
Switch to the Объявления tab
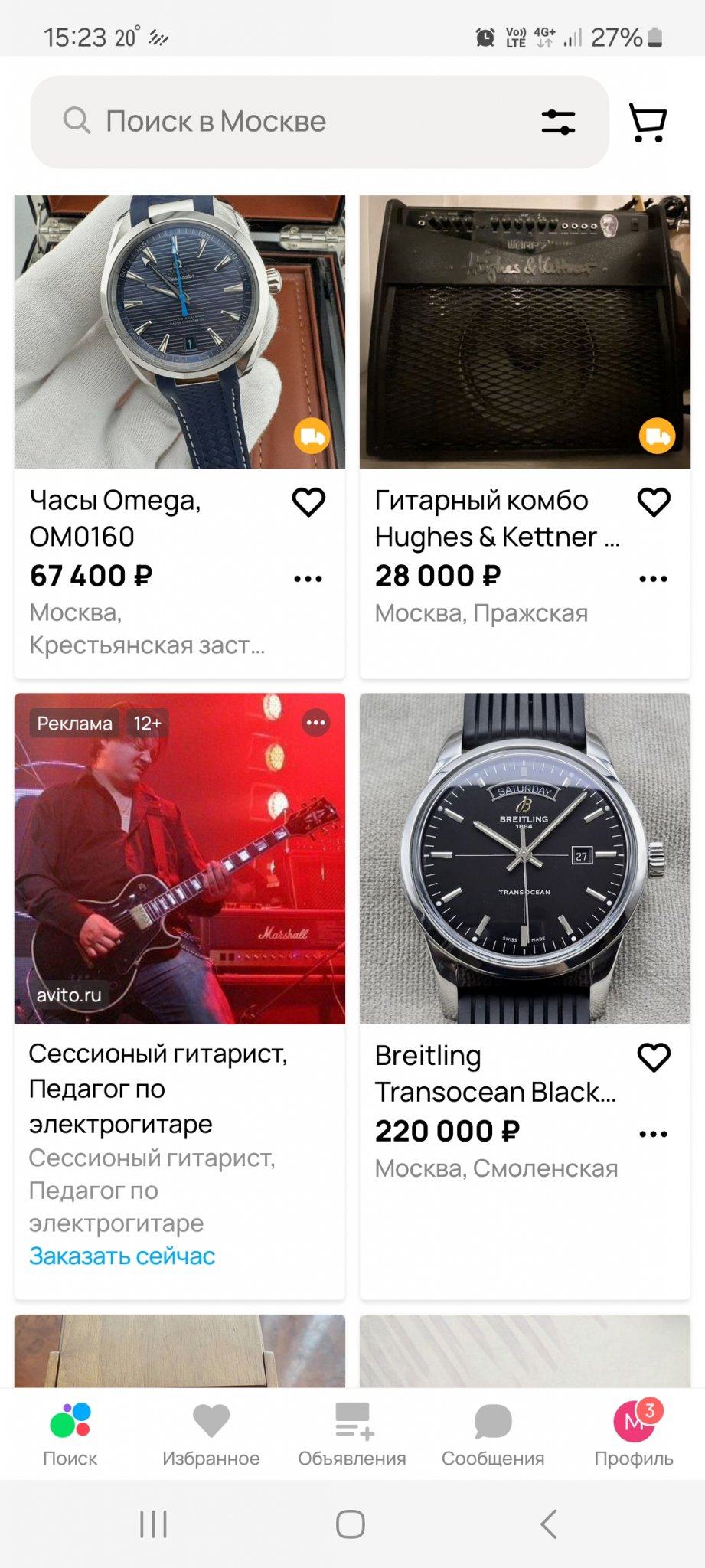point(352,1434)
